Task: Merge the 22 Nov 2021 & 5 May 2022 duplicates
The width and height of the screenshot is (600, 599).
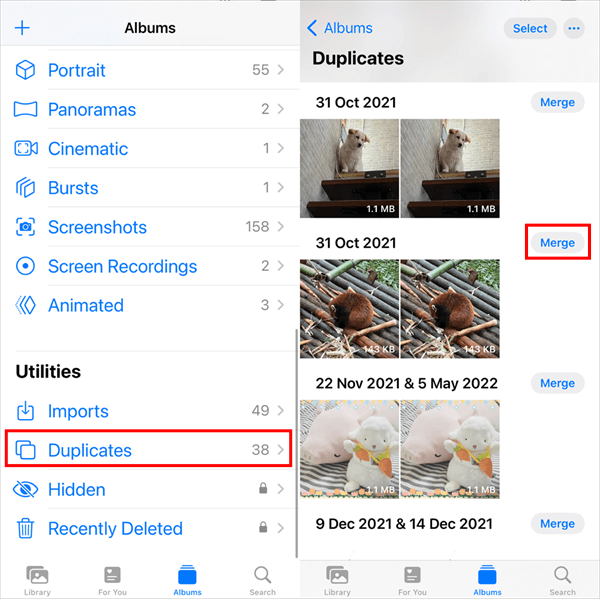Action: (x=557, y=383)
